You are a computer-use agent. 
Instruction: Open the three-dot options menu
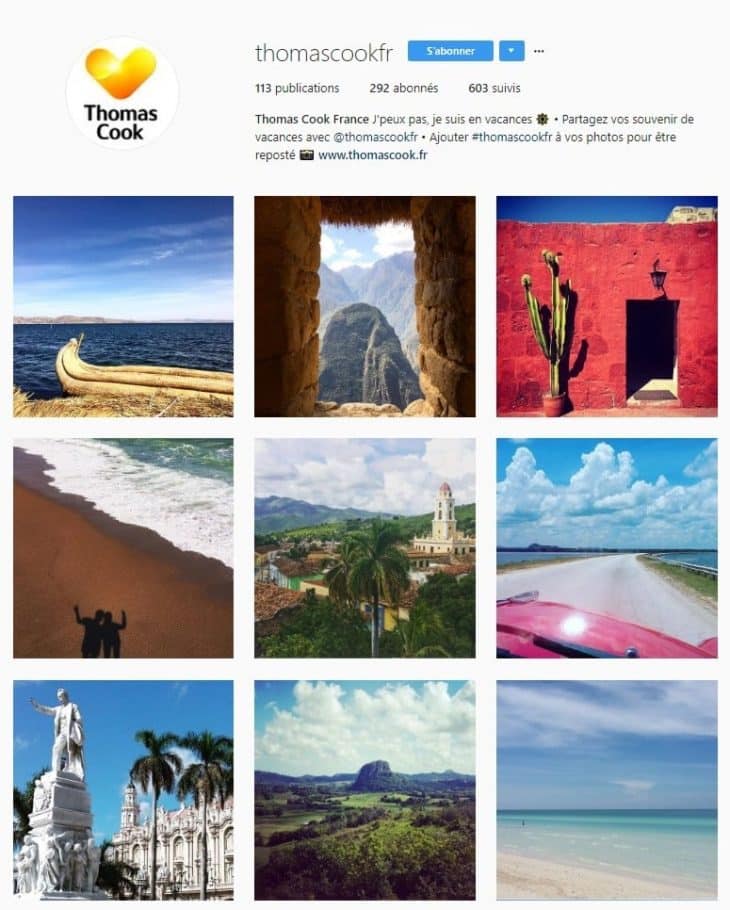(x=539, y=51)
